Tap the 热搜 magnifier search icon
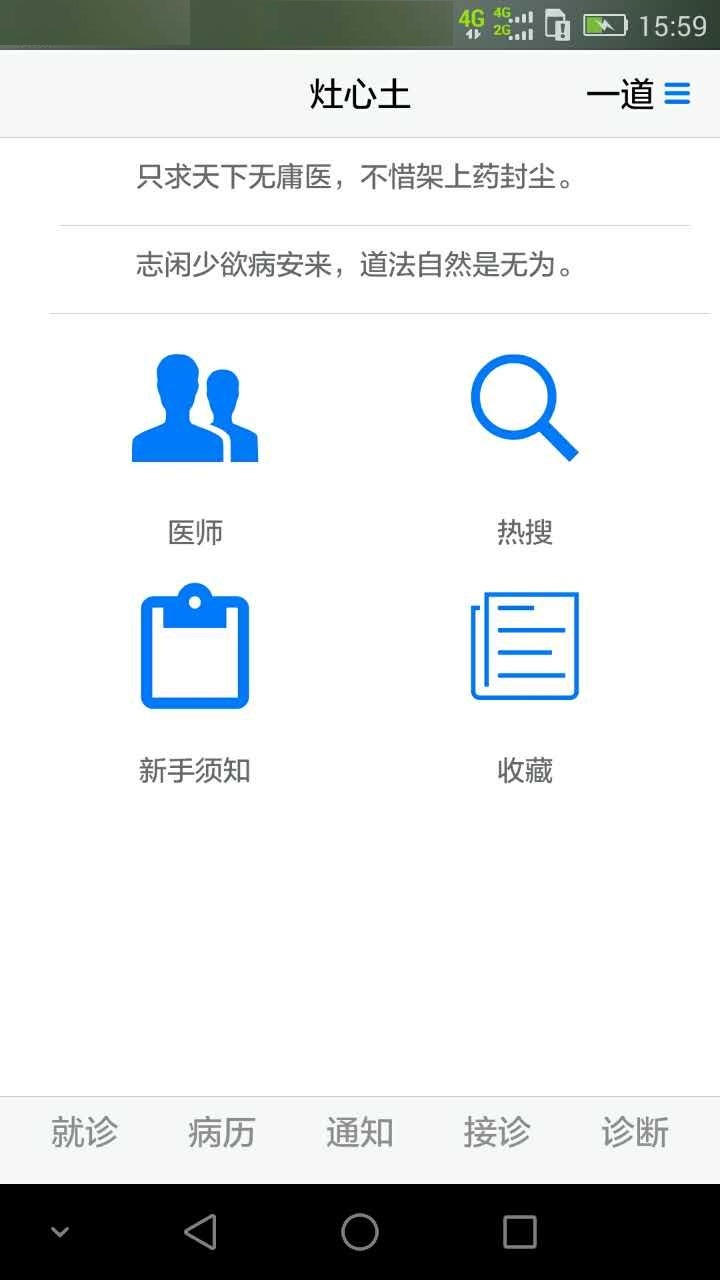This screenshot has height=1280, width=720. tap(523, 406)
